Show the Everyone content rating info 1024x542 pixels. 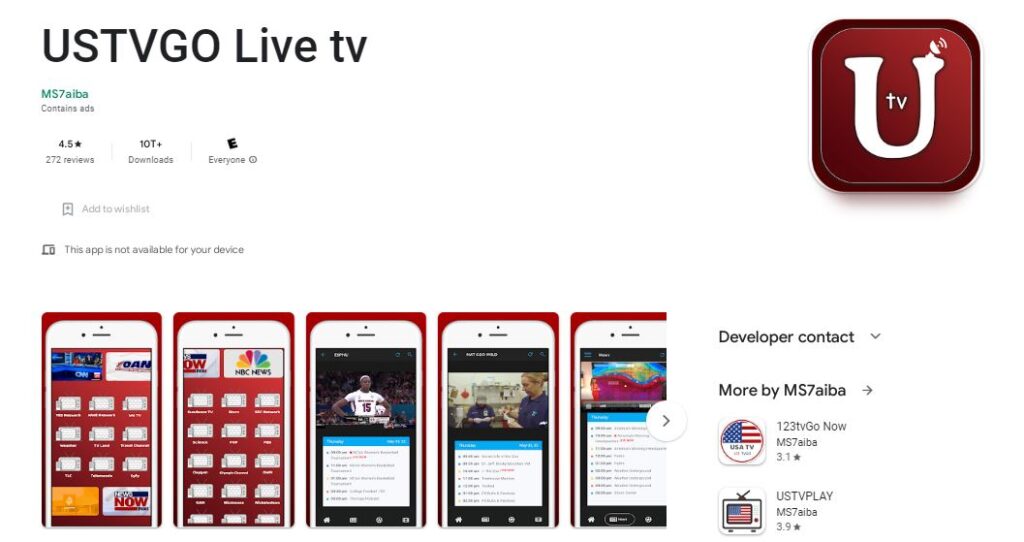tap(253, 160)
